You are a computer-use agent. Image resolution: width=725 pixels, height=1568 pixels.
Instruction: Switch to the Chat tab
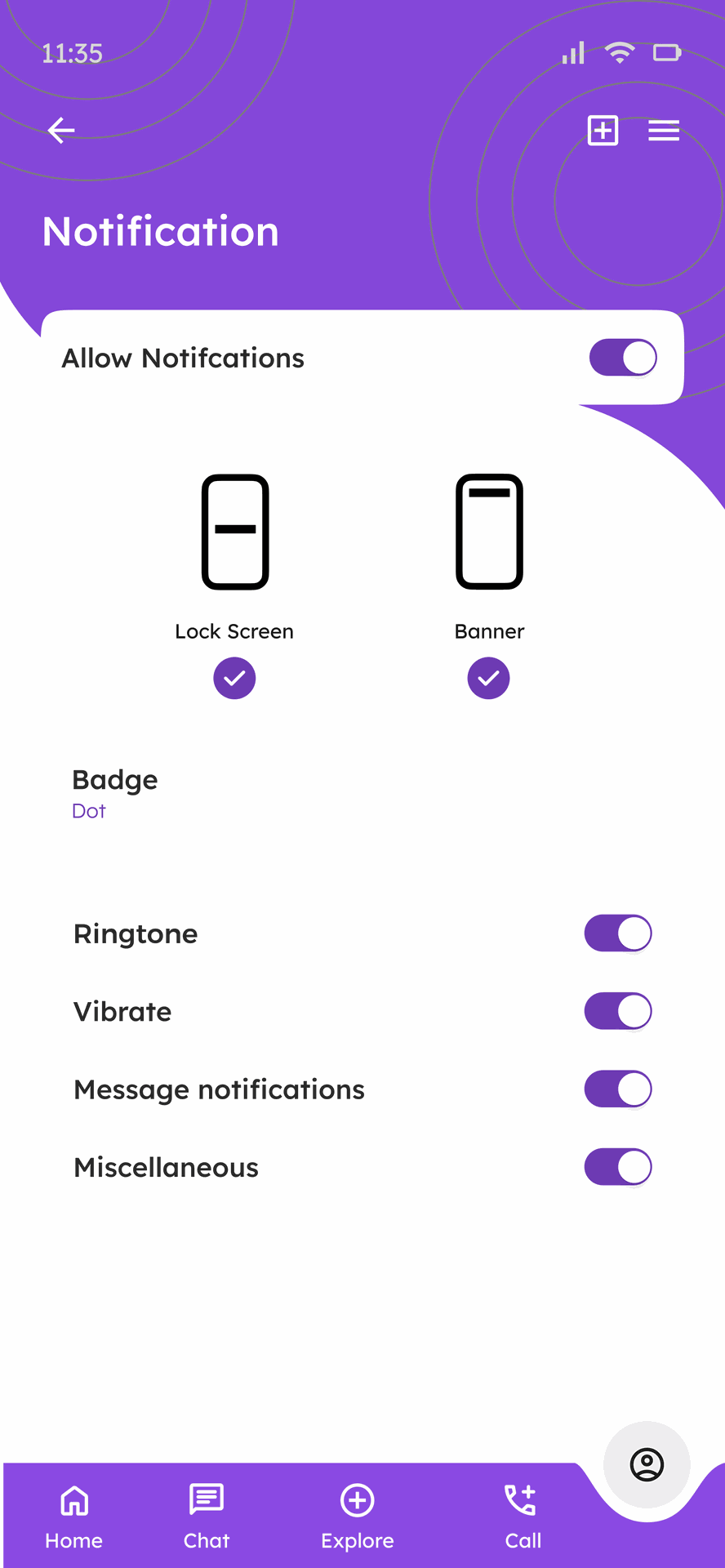tap(207, 1517)
